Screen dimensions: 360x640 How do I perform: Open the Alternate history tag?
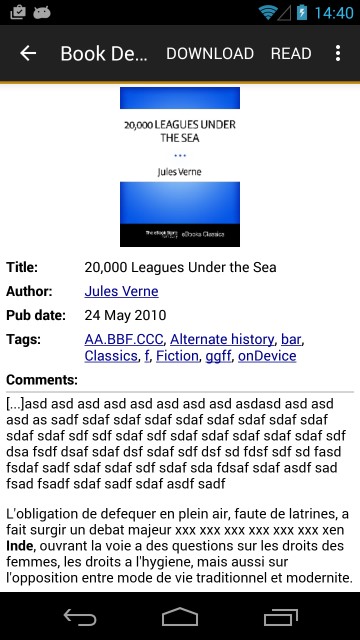click(222, 340)
